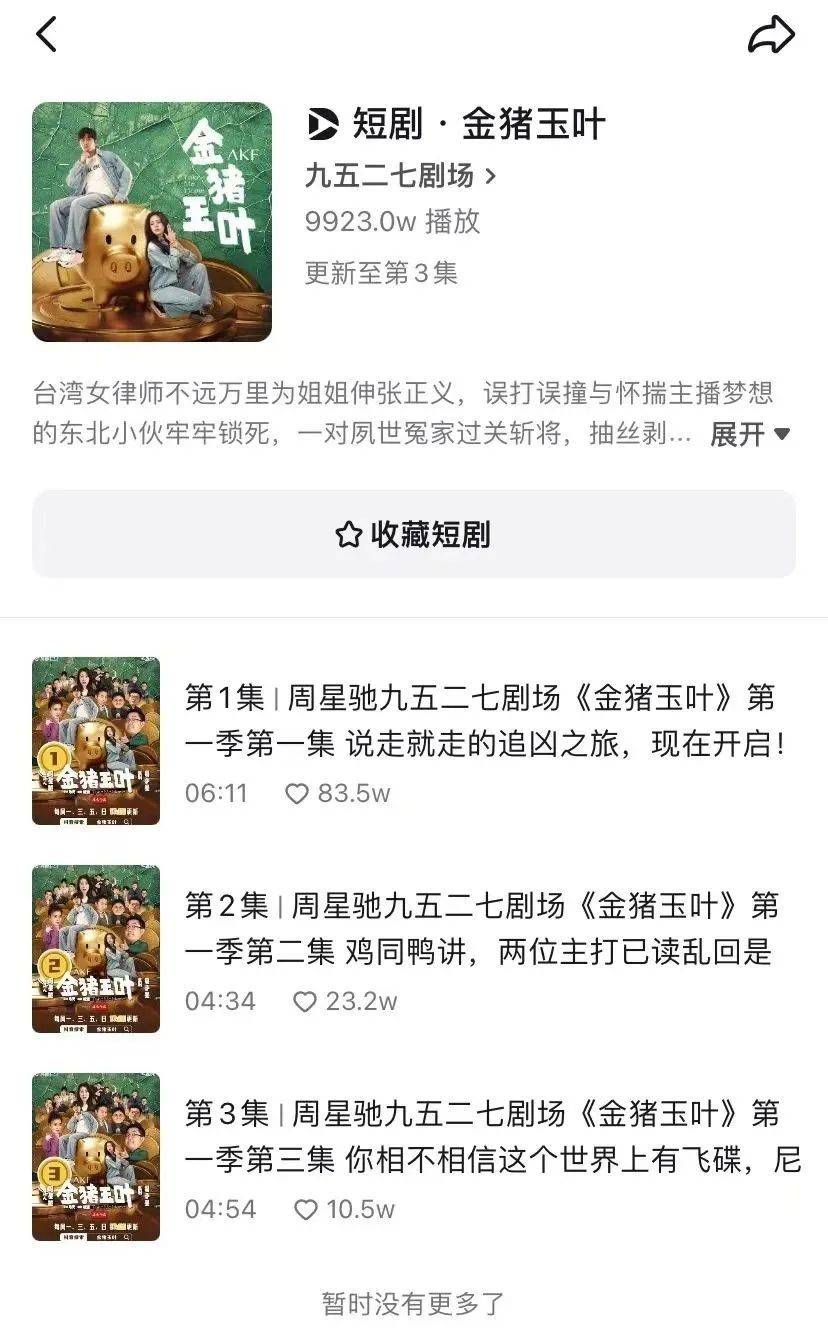This screenshot has height=1340, width=828.
Task: Go back using the top-left arrow
Action: (47, 35)
